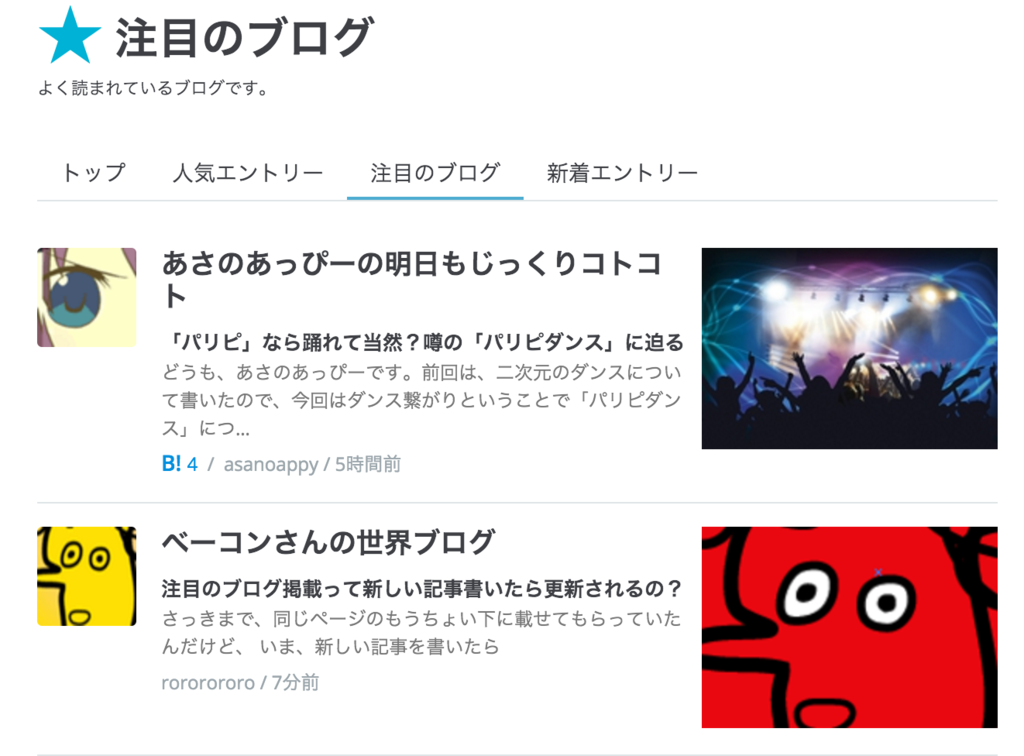The width and height of the screenshot is (1024, 756).
Task: Tap the red character thumbnail image
Action: [x=849, y=627]
